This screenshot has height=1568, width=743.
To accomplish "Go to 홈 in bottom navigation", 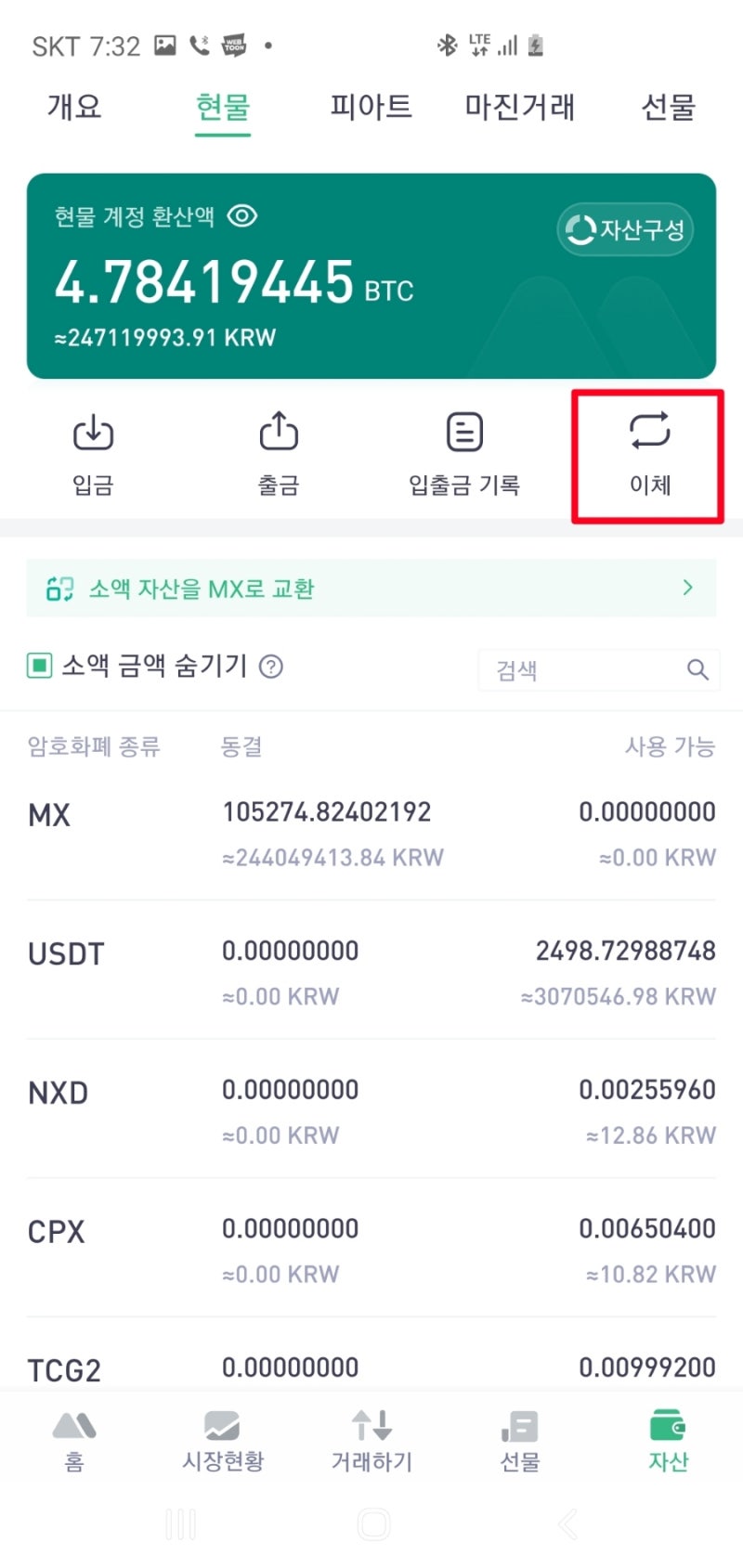I will 74,1442.
